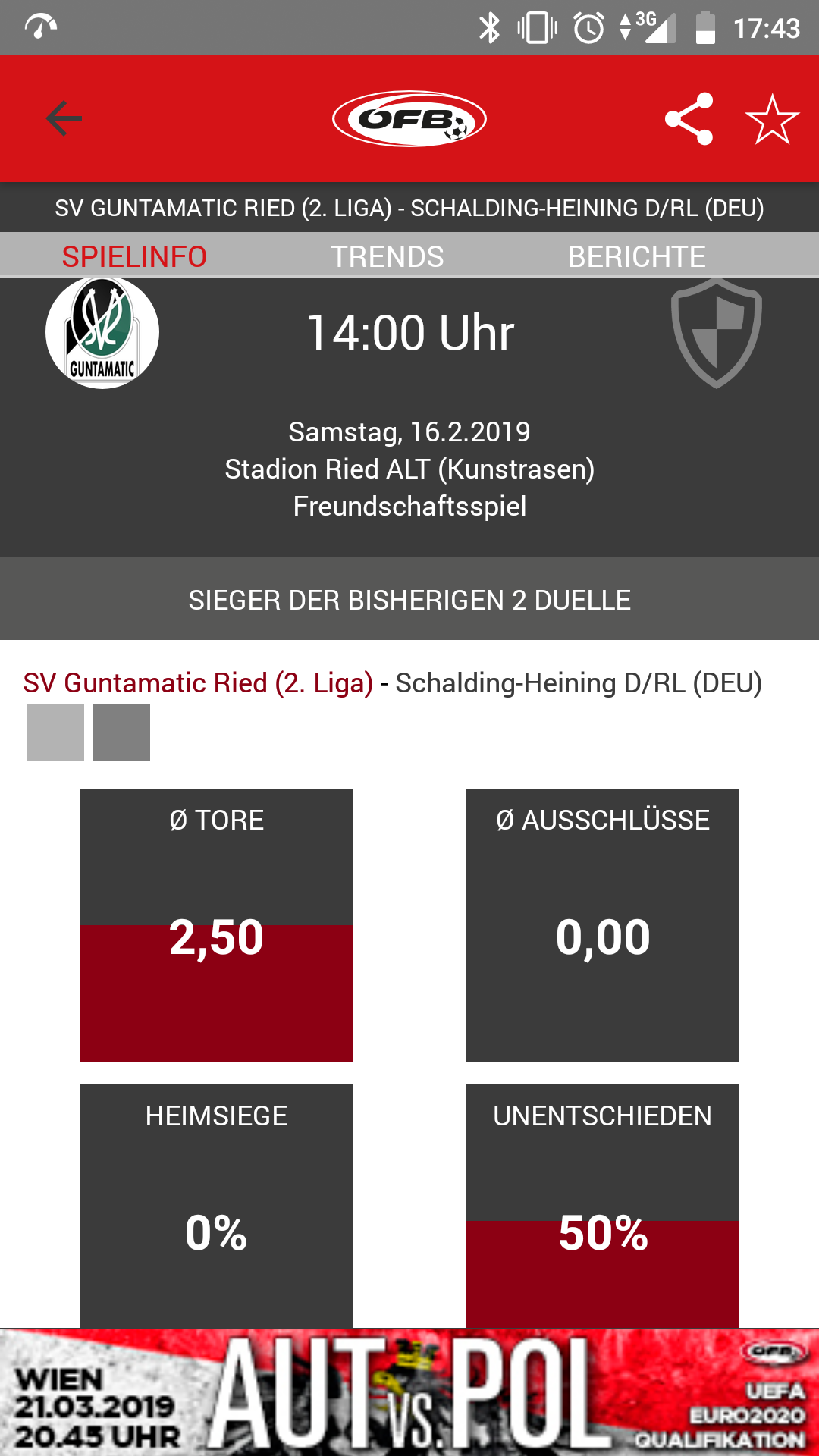Viewport: 819px width, 1456px height.
Task: Share this match
Action: tap(689, 118)
